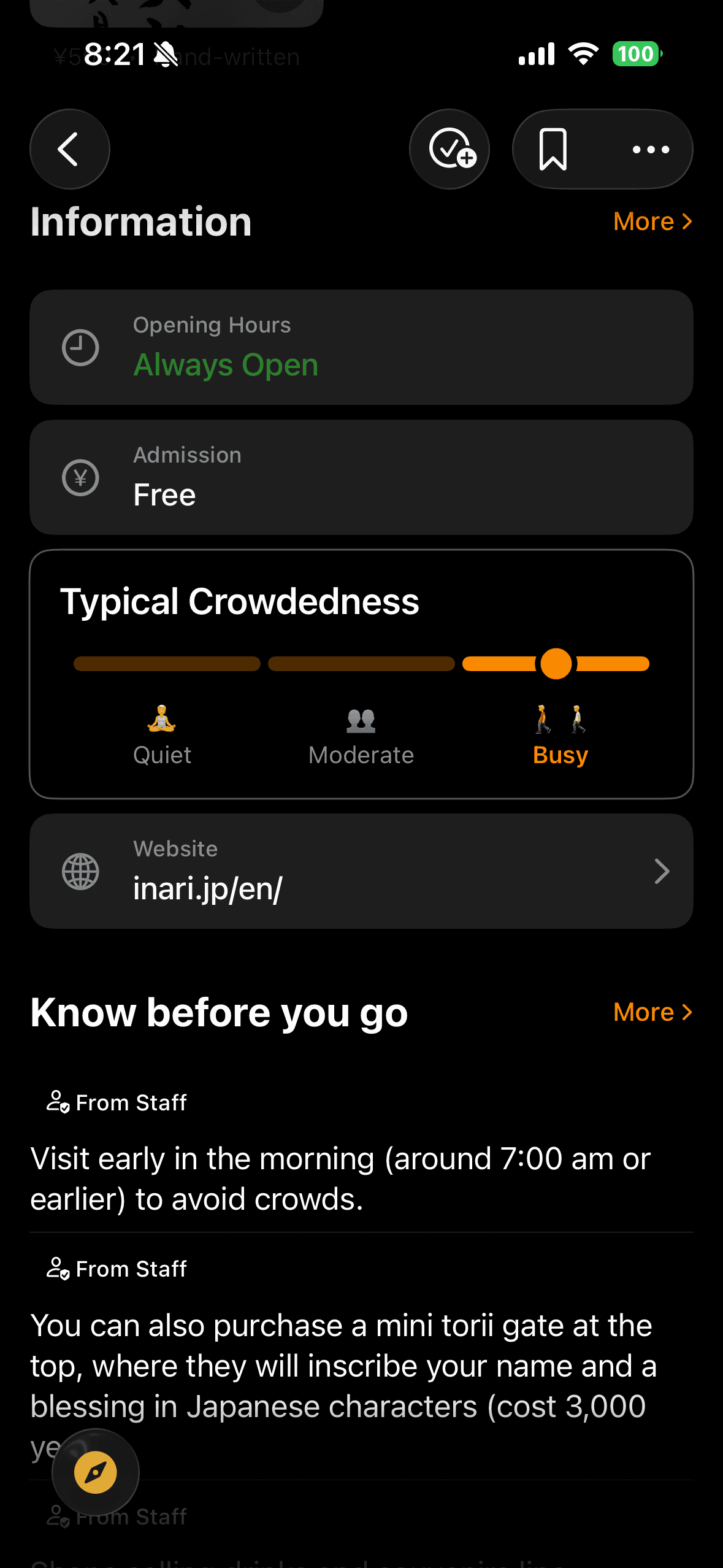The image size is (723, 1568).
Task: Open the Opening Hours row
Action: tap(361, 347)
